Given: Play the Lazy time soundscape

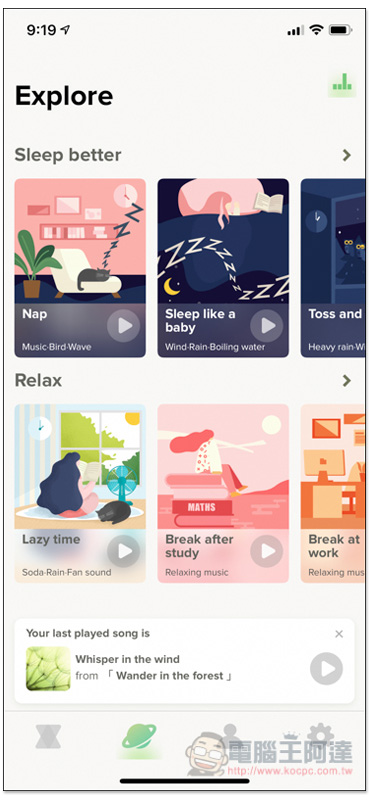Looking at the screenshot, I should tap(124, 551).
